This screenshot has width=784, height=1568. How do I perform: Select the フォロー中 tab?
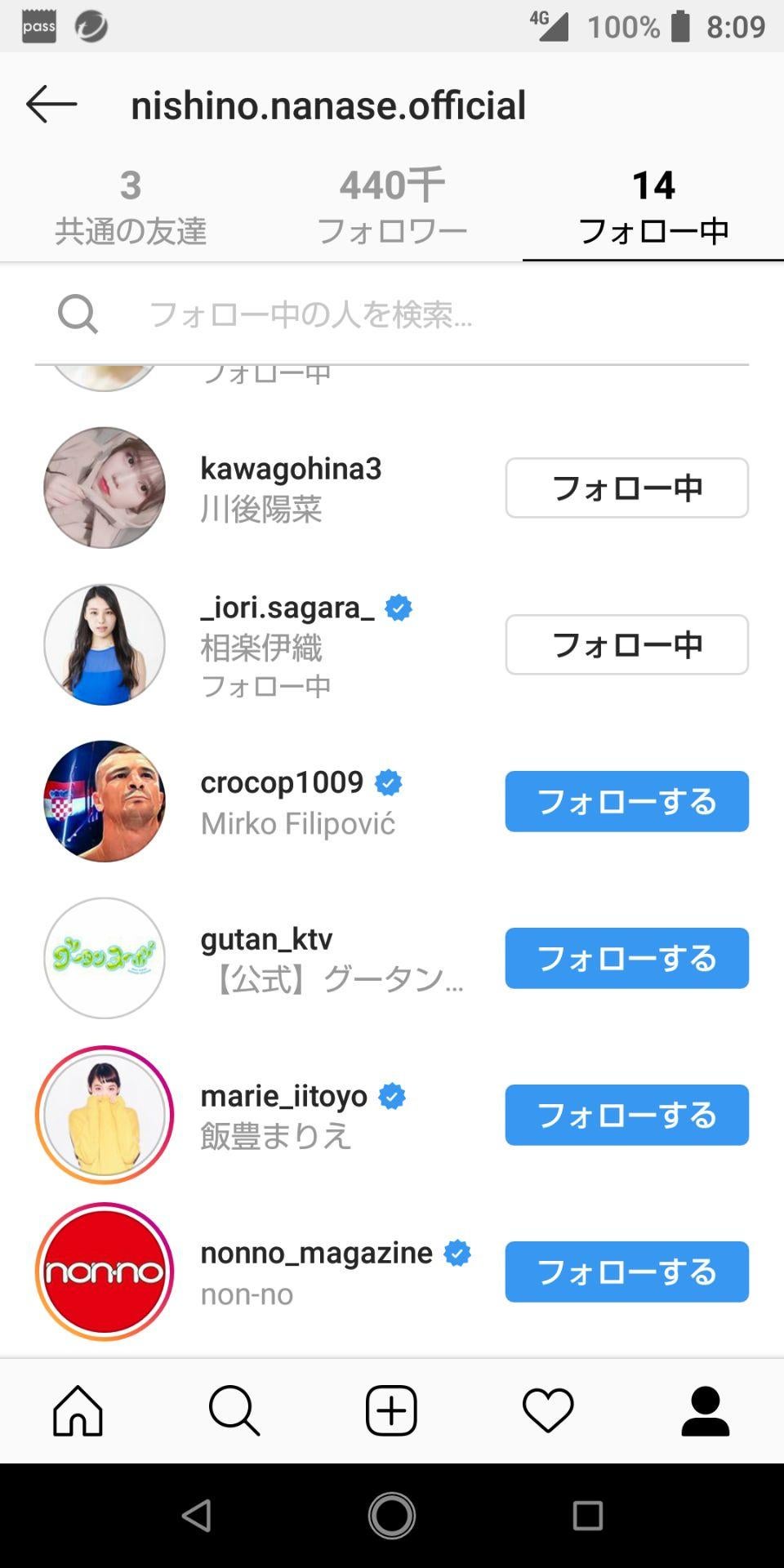tap(653, 207)
